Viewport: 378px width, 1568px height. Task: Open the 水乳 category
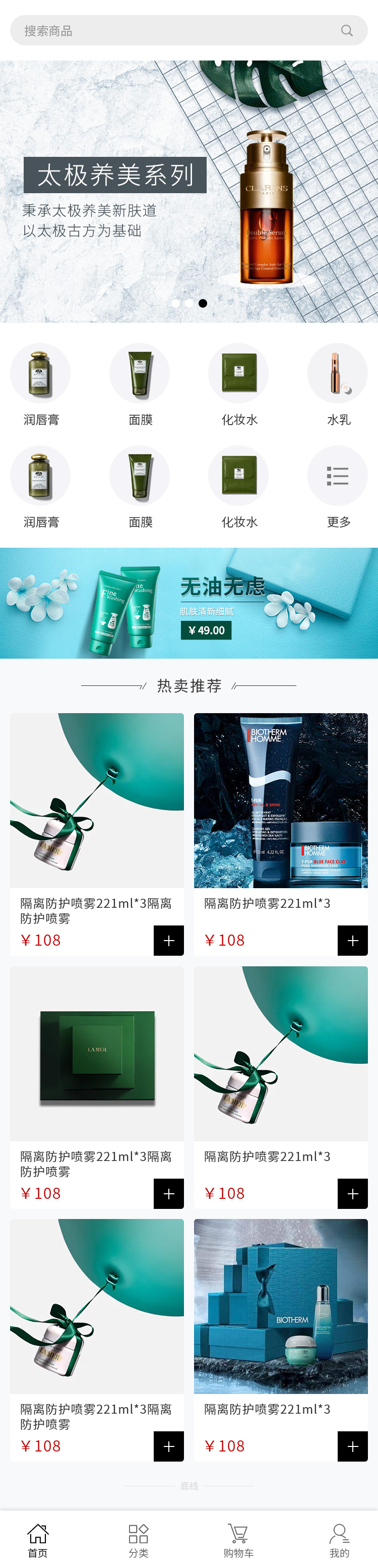coord(338,383)
